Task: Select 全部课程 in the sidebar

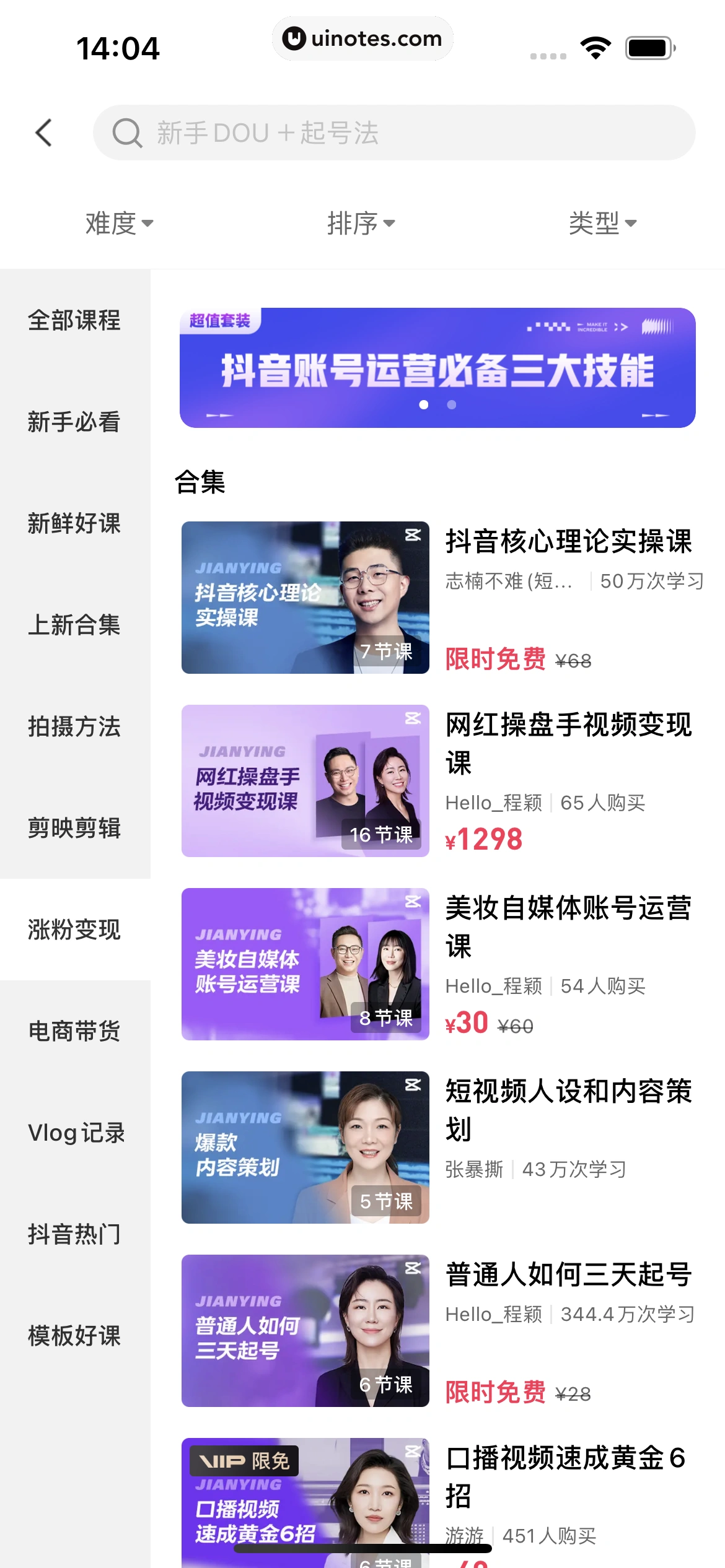Action: tap(74, 321)
